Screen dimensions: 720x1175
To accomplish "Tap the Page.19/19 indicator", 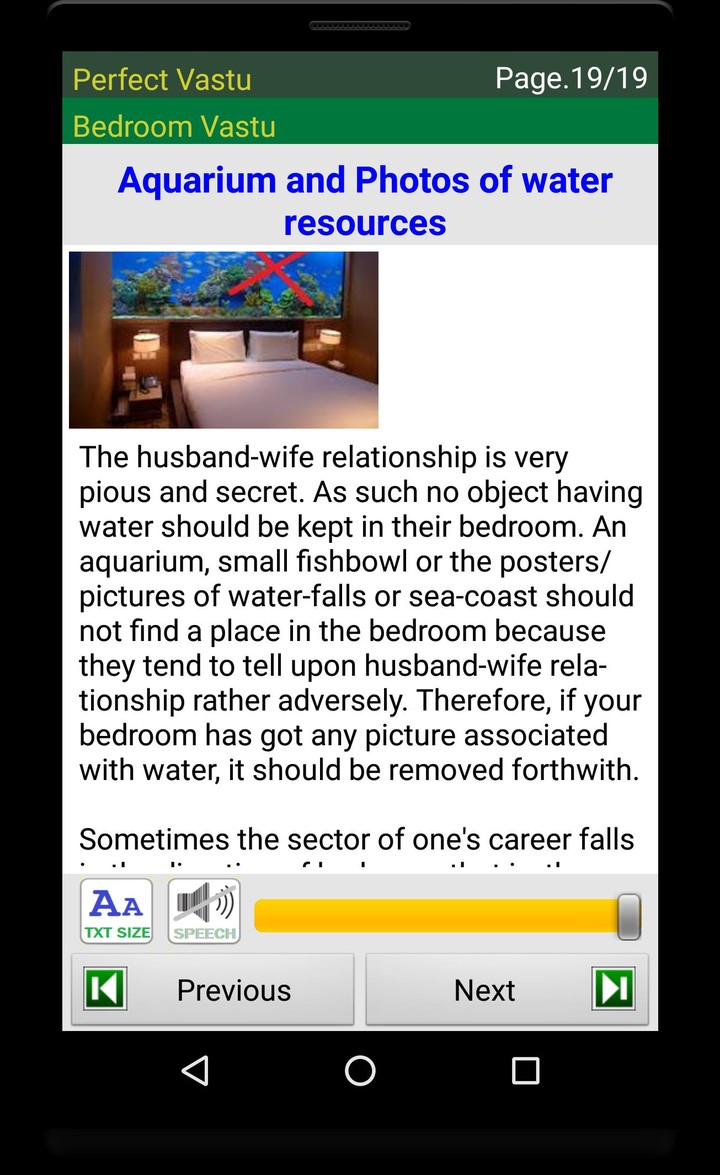I will click(x=572, y=77).
